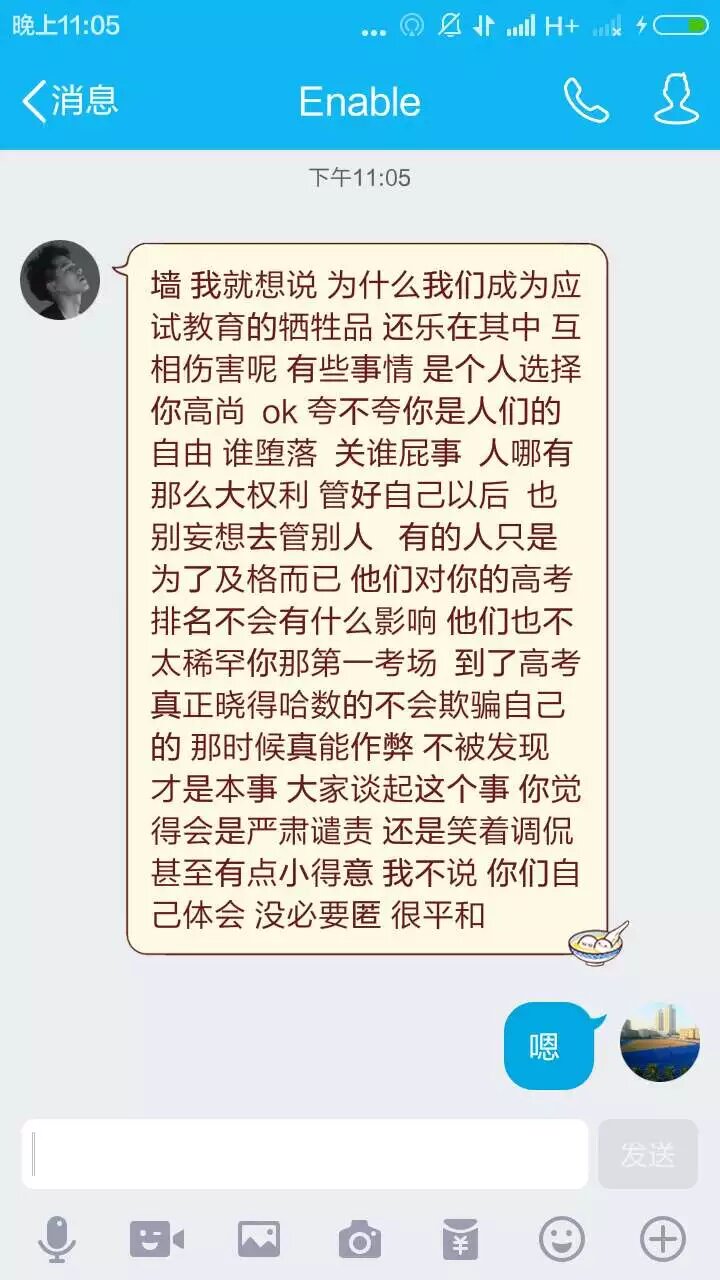720x1280 pixels.
Task: Start a voice call with Enable
Action: coord(585,101)
